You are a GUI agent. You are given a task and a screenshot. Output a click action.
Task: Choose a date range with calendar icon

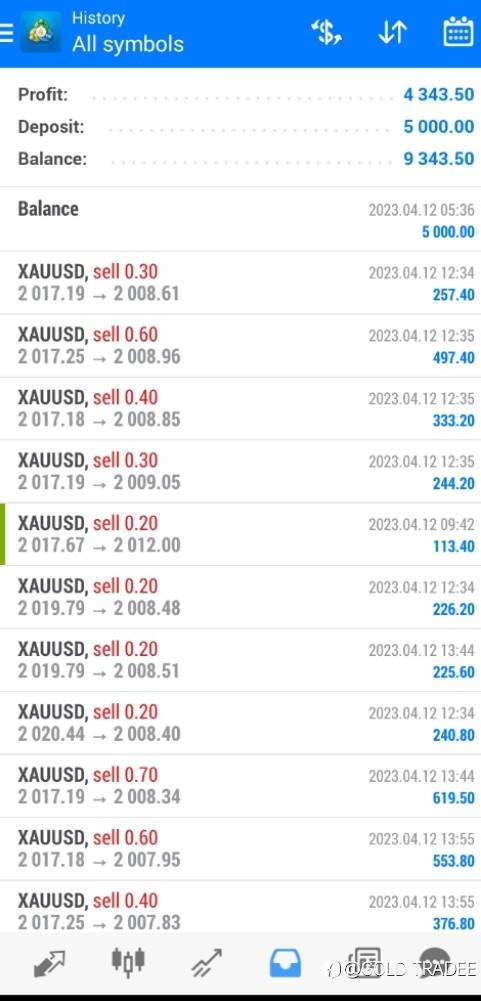pyautogui.click(x=458, y=31)
